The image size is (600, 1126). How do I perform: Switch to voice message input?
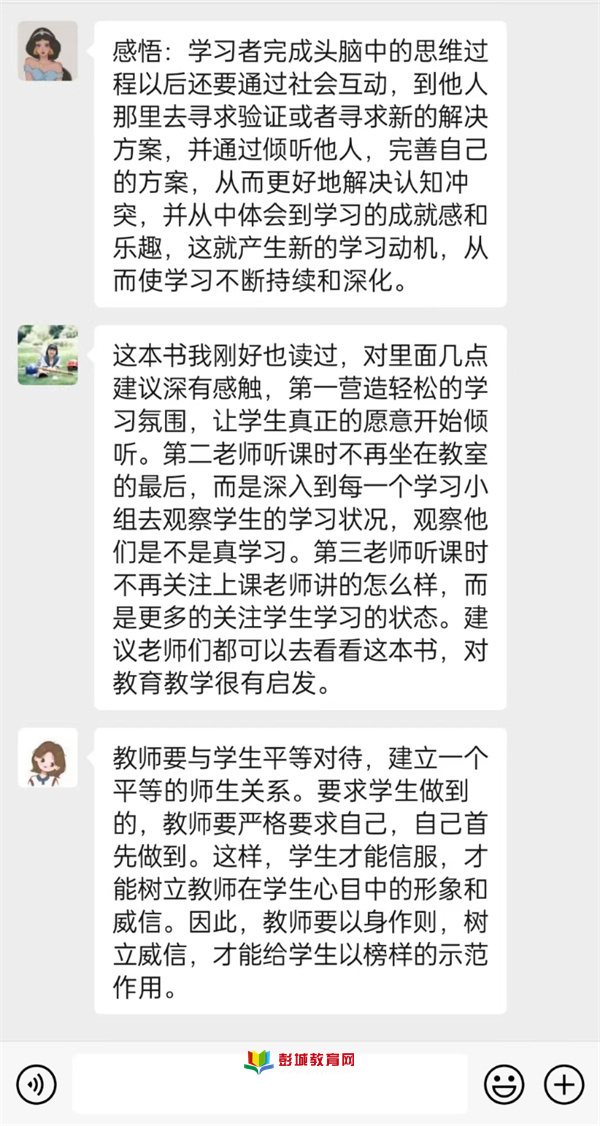[37, 1084]
